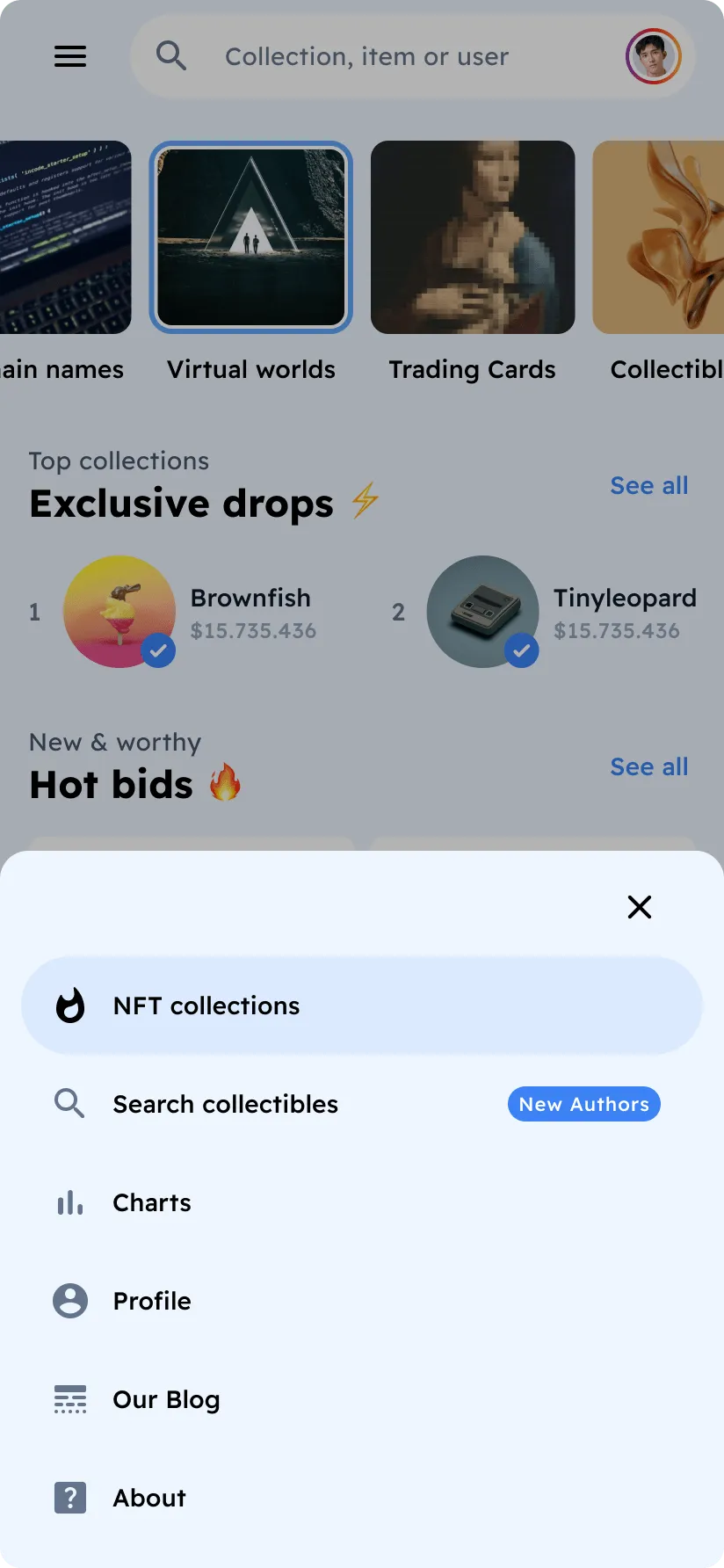
Task: Expand Exclusive drops with See all
Action: click(x=649, y=485)
